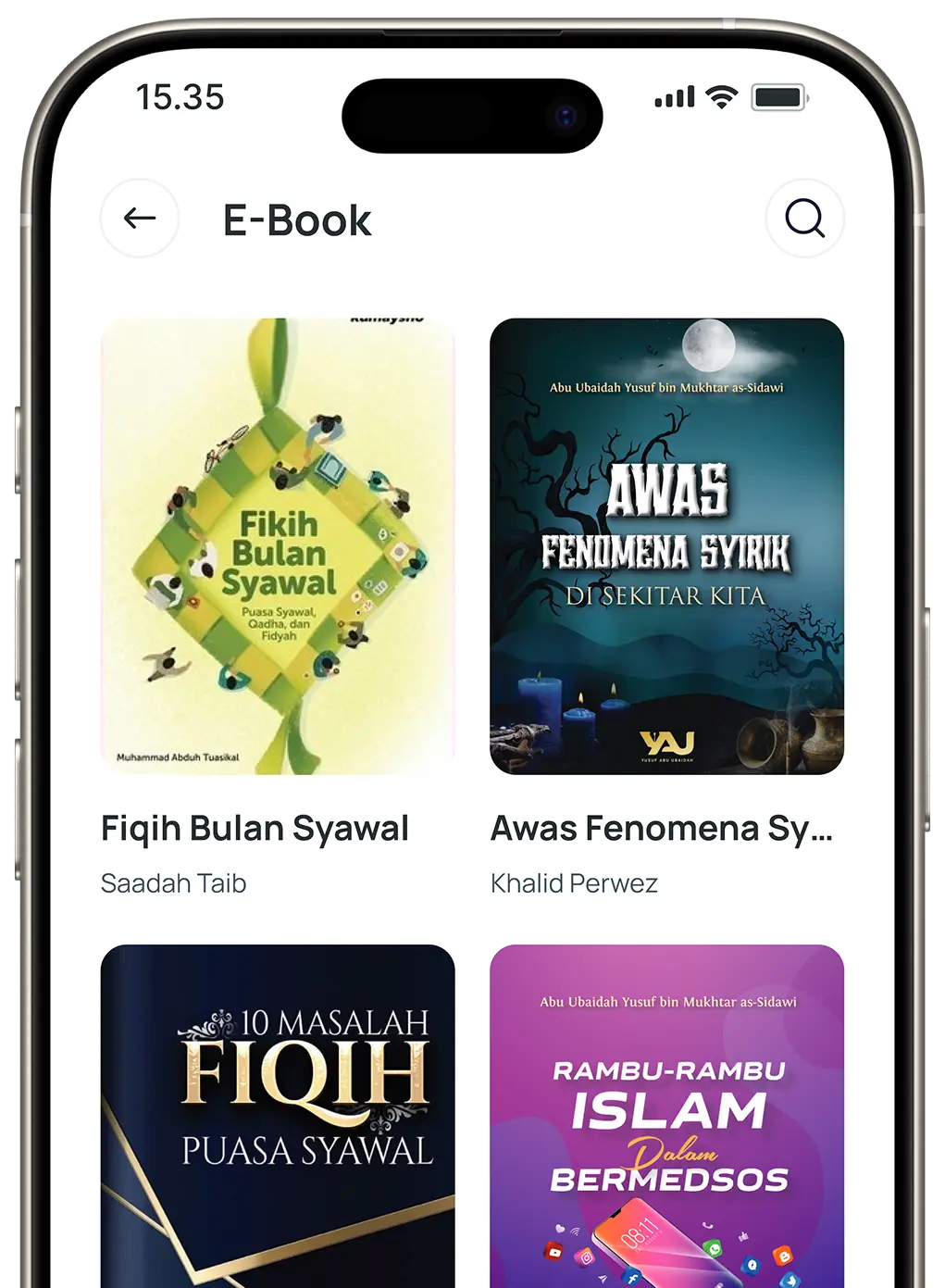
Task: Open the 10 Masalah Fiqih Puasa Syawal book
Action: [x=278, y=1111]
